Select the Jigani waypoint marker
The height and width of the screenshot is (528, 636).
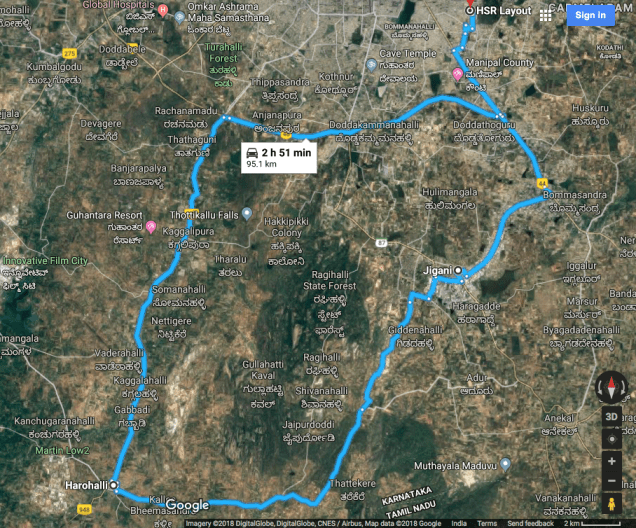coord(458,271)
